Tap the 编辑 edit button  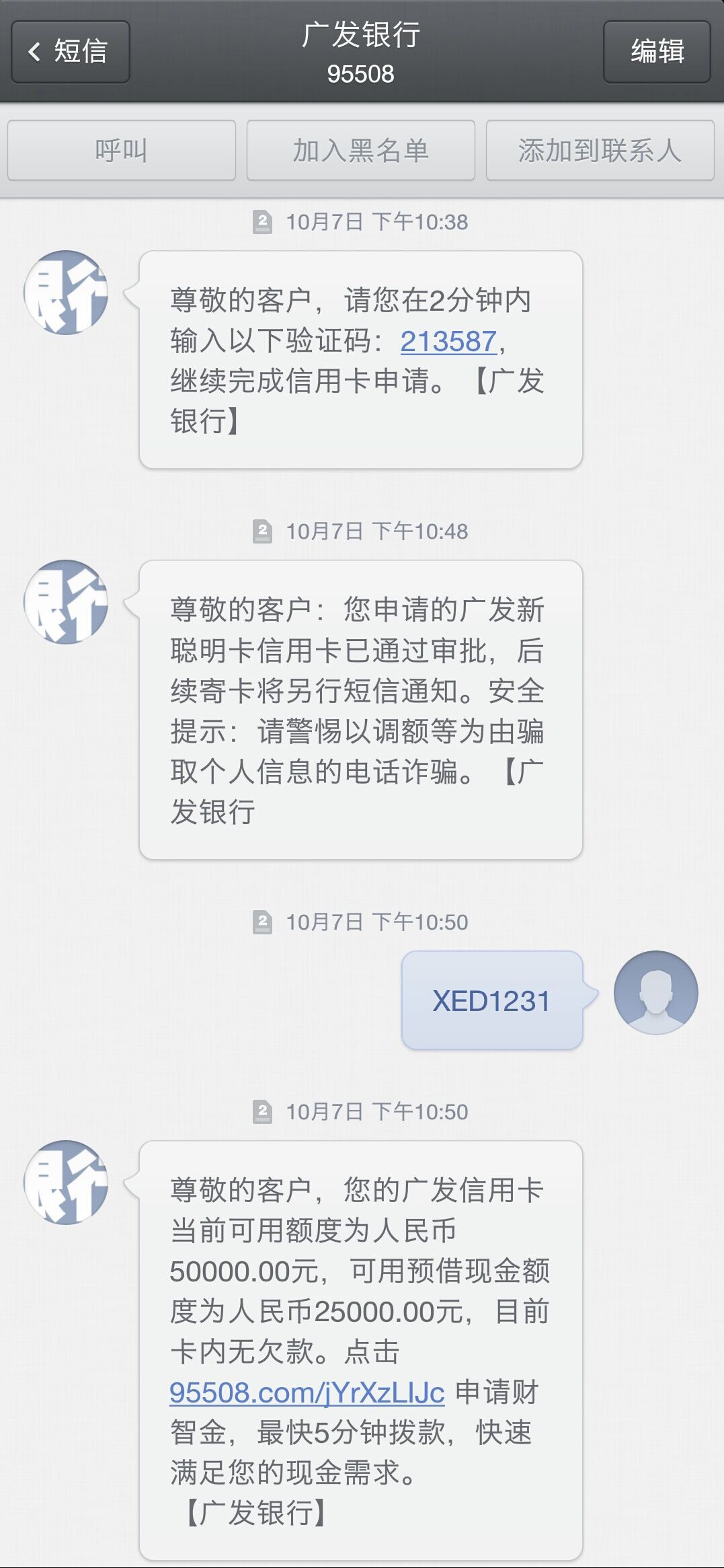[x=657, y=52]
